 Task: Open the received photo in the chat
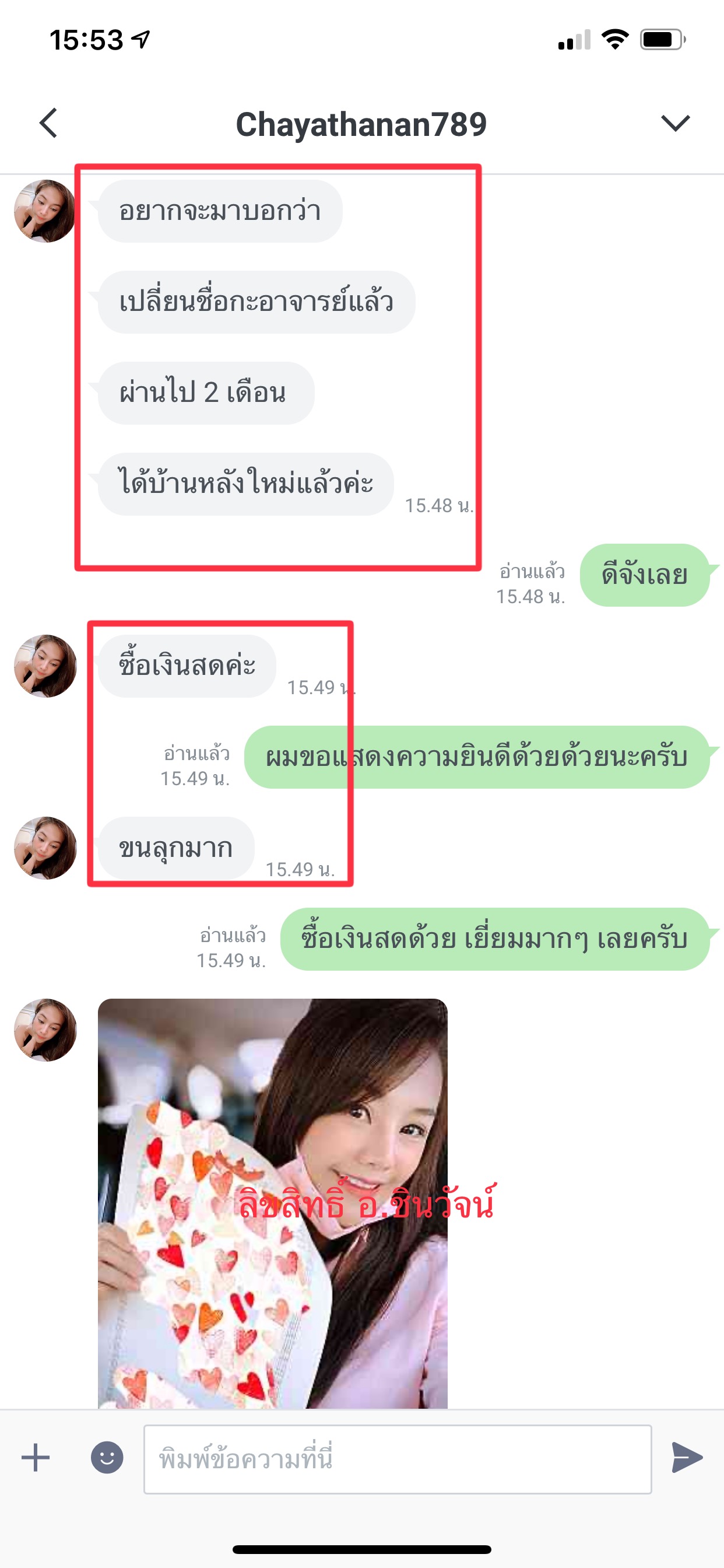[273, 1202]
